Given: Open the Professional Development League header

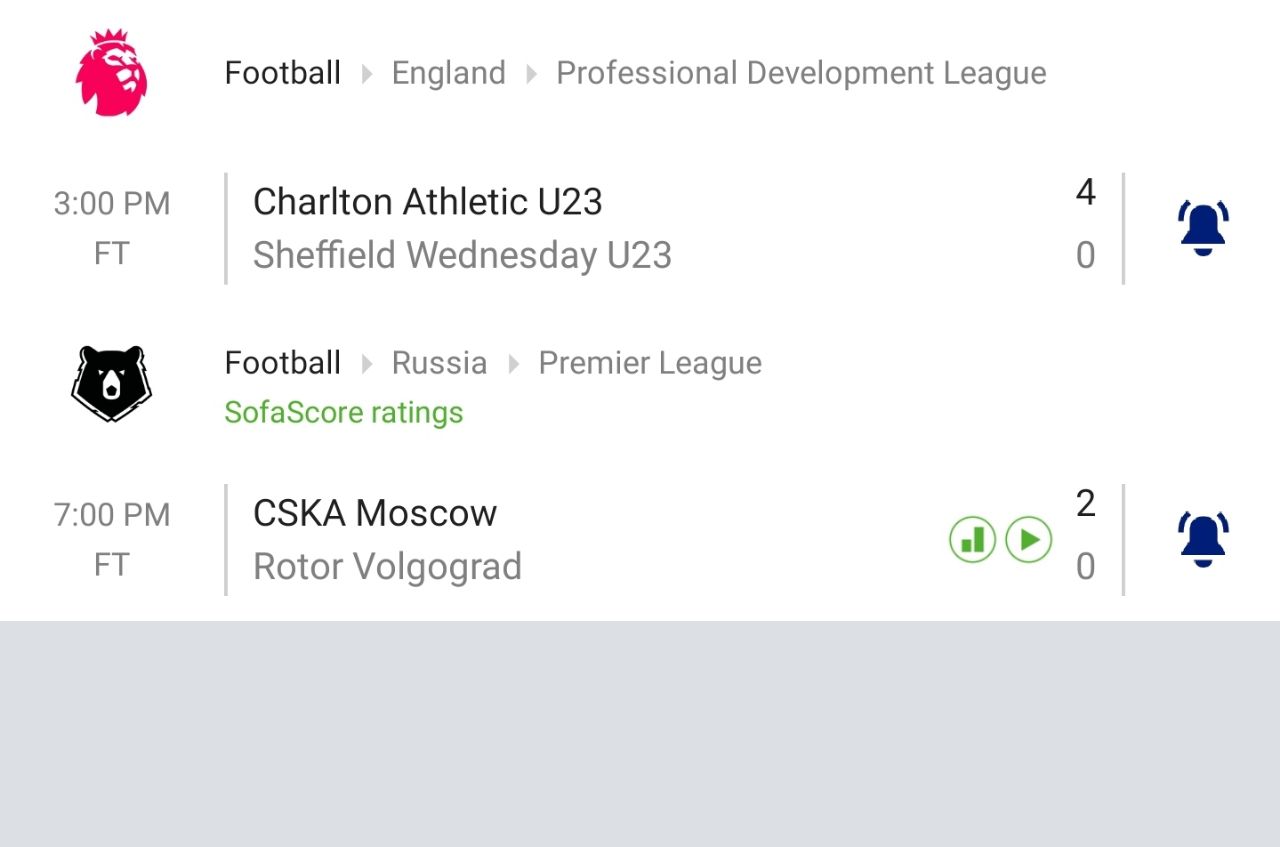Looking at the screenshot, I should (640, 73).
